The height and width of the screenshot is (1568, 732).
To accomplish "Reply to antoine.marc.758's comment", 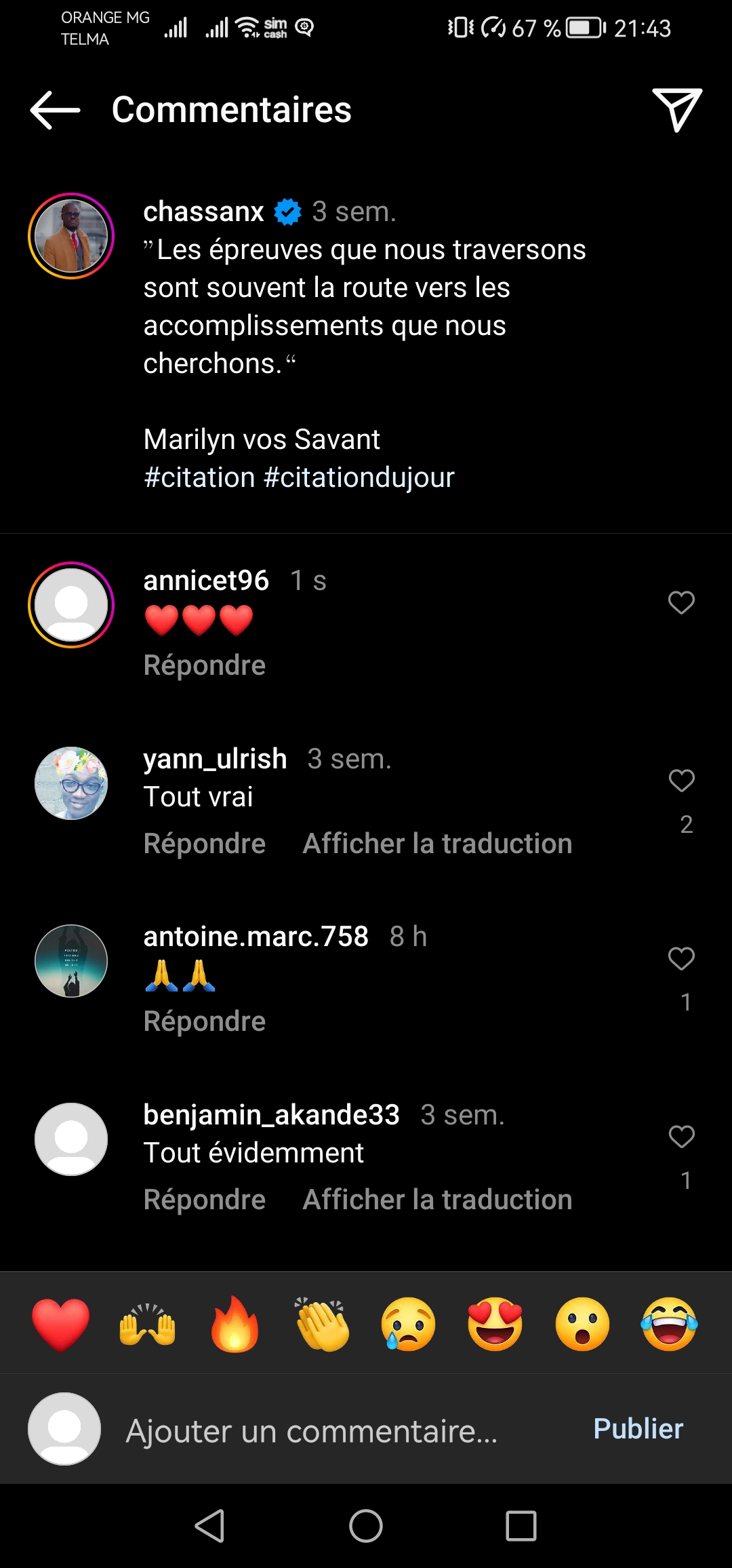I will (x=205, y=1021).
